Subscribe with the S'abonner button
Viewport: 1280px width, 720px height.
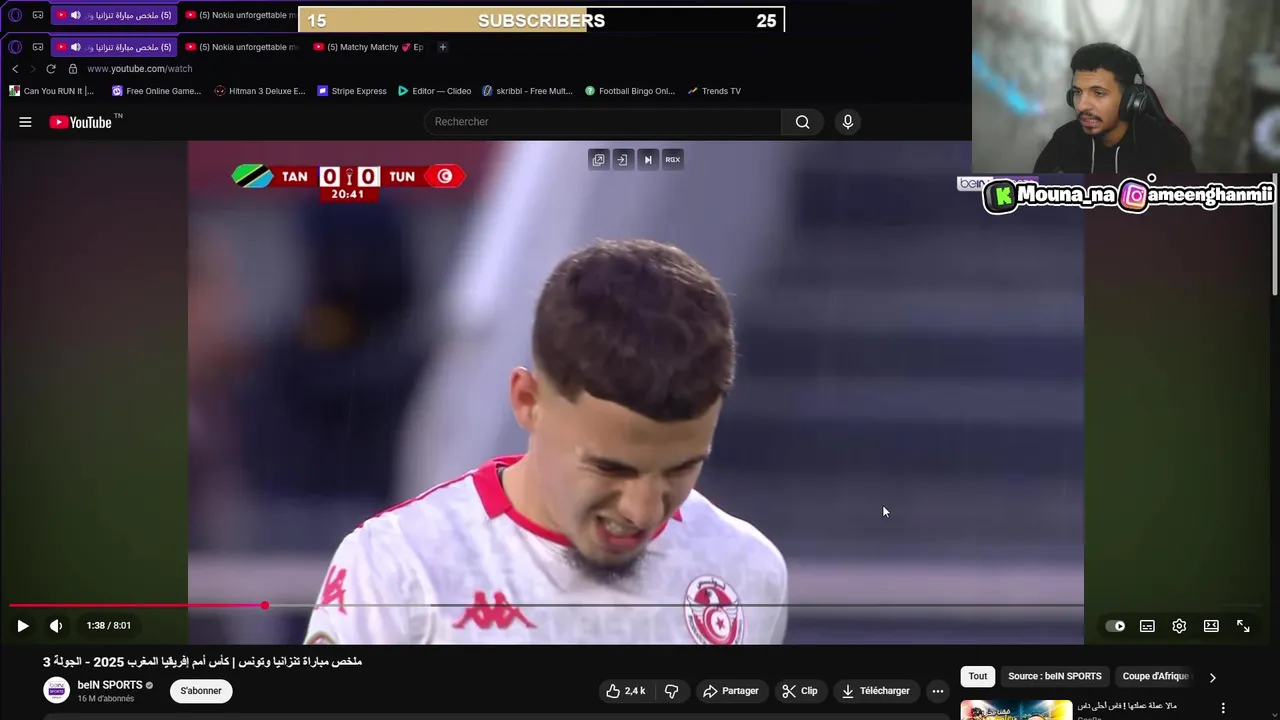201,691
